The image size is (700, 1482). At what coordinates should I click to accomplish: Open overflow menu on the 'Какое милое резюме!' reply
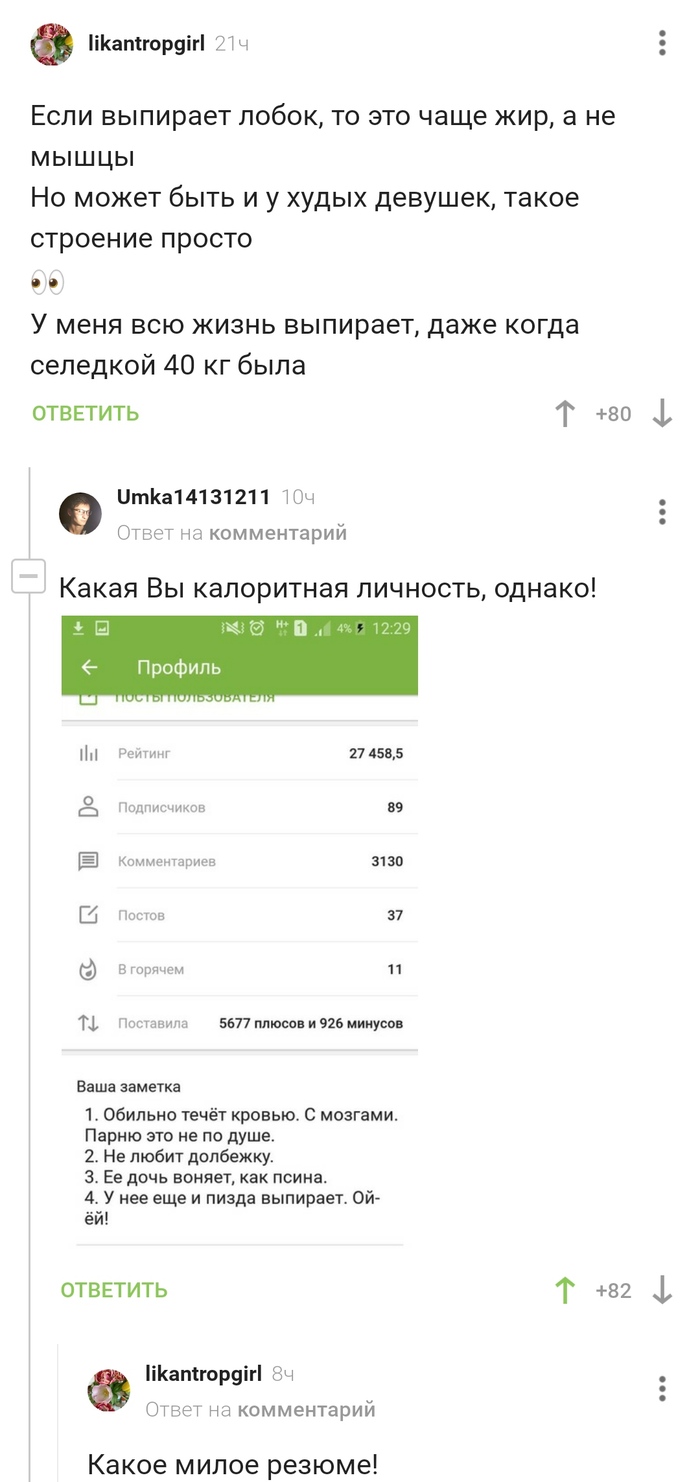tap(662, 1389)
